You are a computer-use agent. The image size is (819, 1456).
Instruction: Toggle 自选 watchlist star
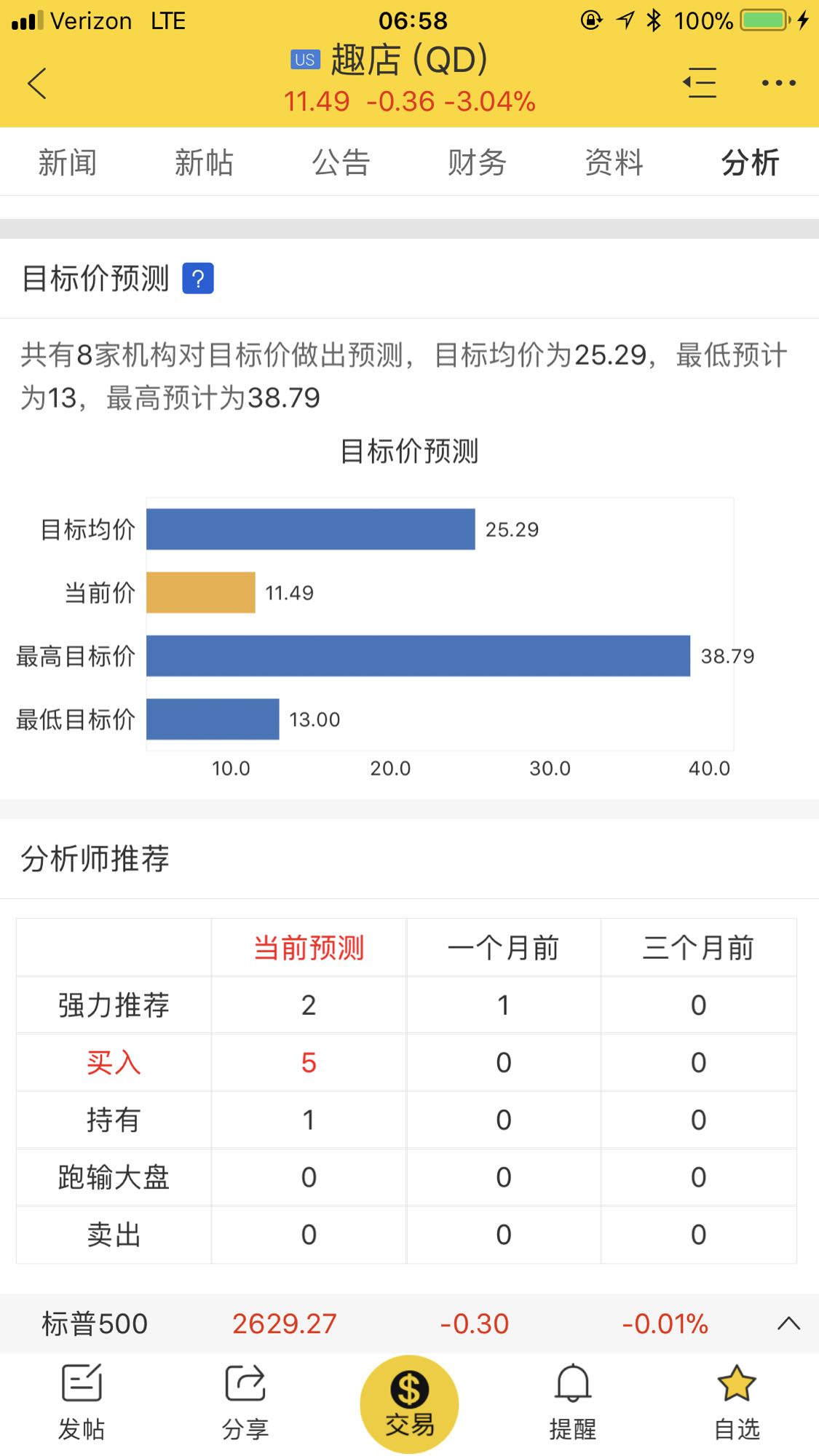tap(737, 1403)
